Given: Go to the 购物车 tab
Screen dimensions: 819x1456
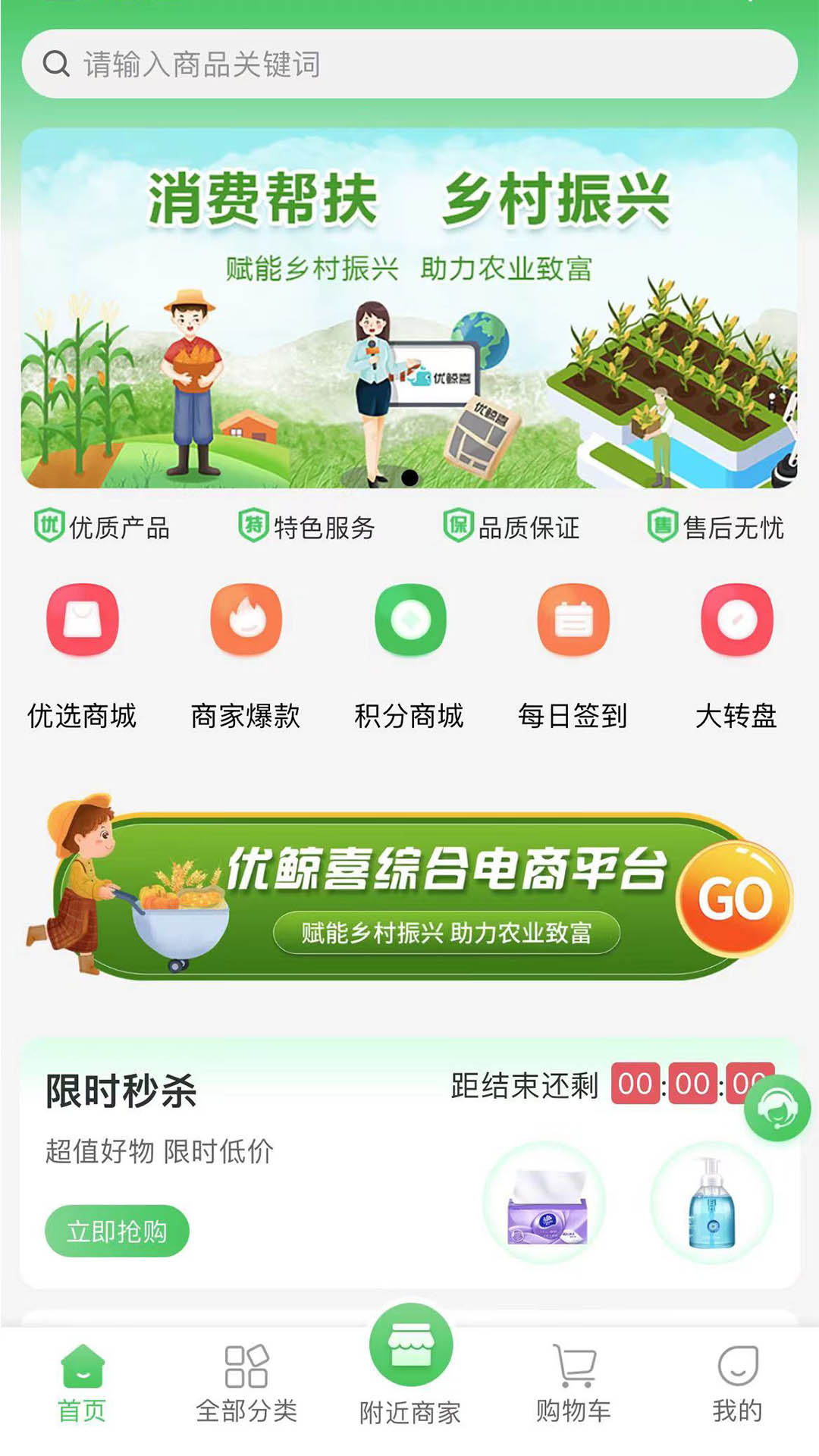Looking at the screenshot, I should click(573, 1385).
